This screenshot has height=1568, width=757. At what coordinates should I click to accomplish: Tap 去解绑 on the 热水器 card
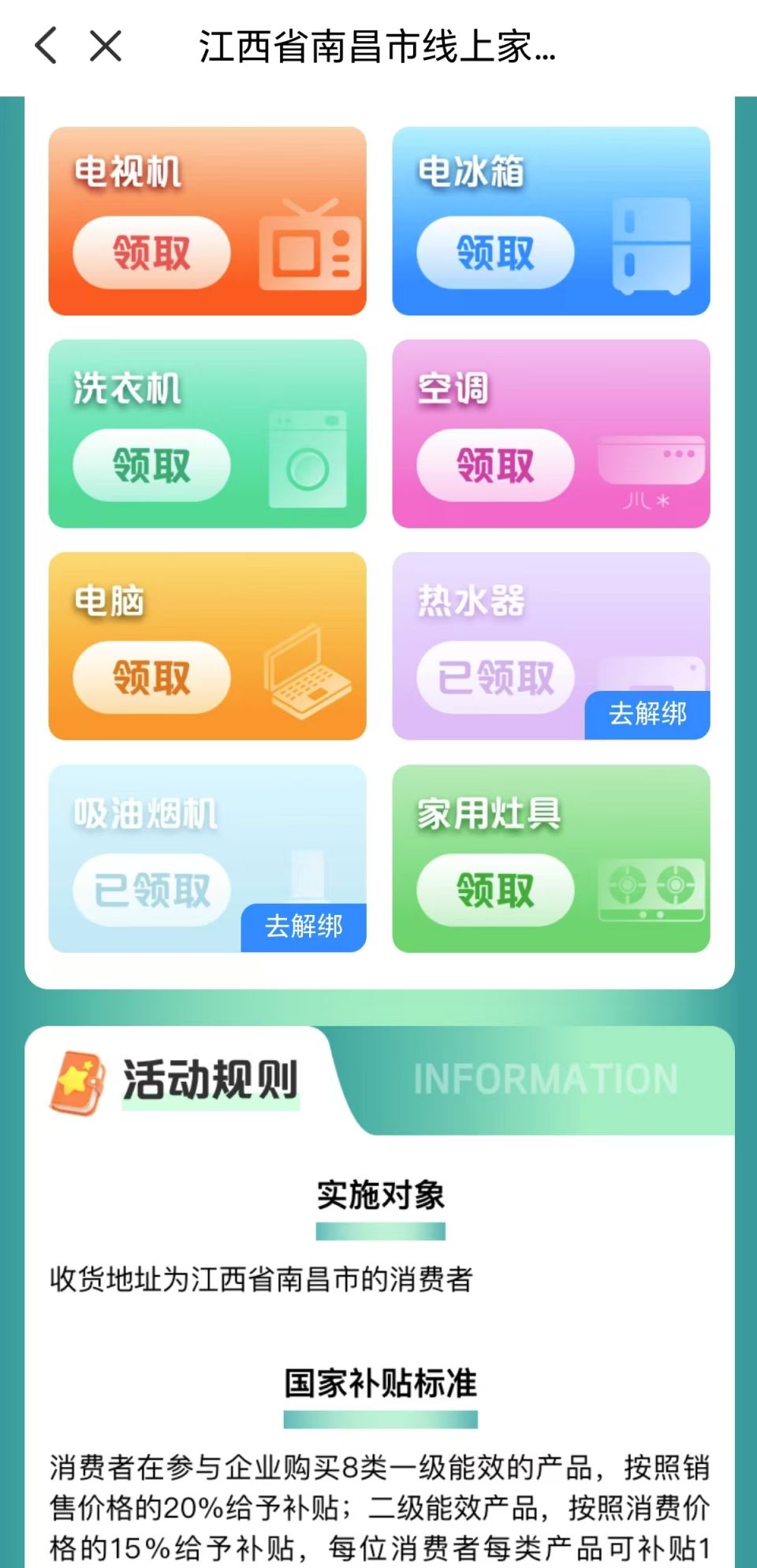(647, 714)
